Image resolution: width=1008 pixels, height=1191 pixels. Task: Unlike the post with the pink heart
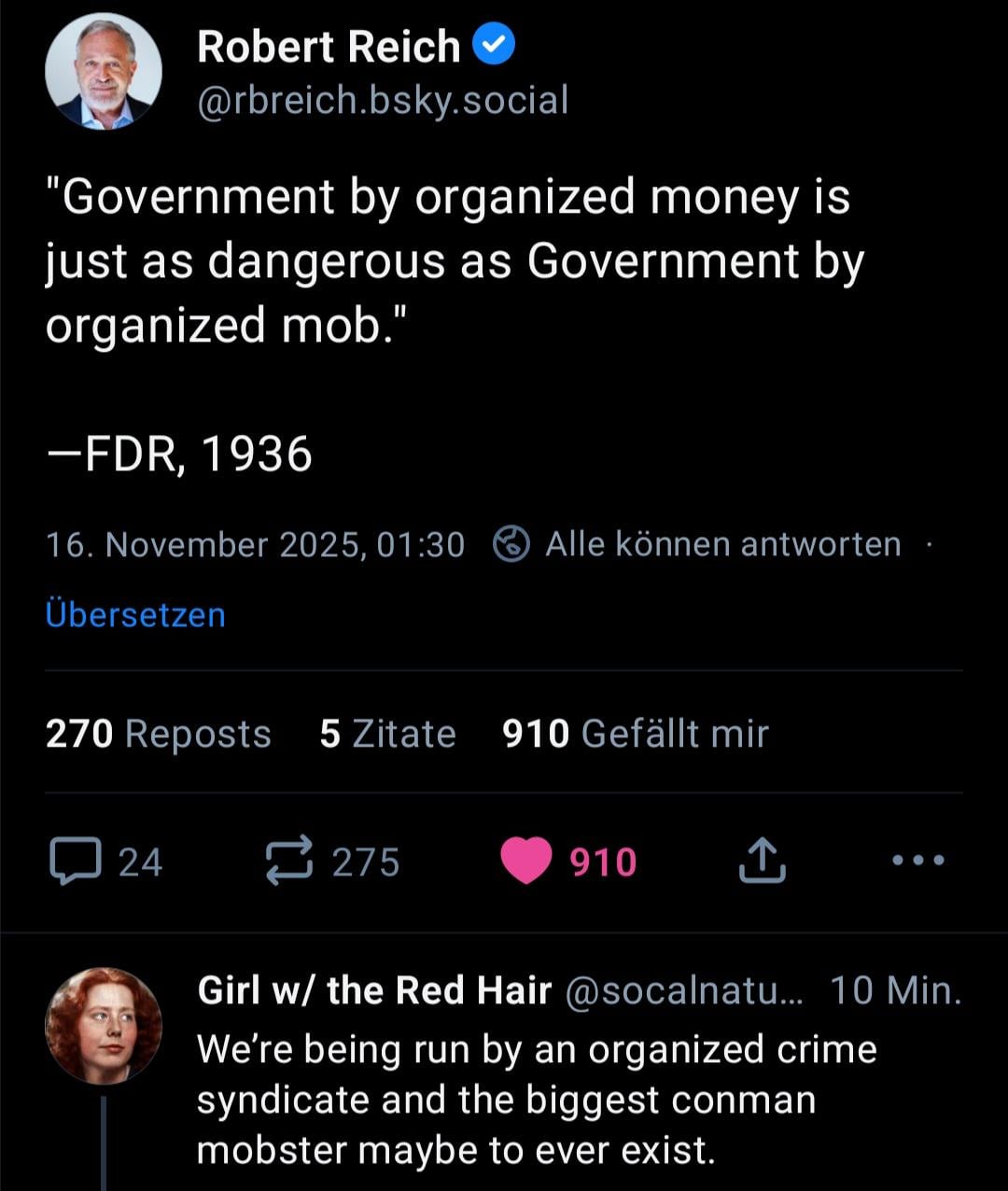527,861
